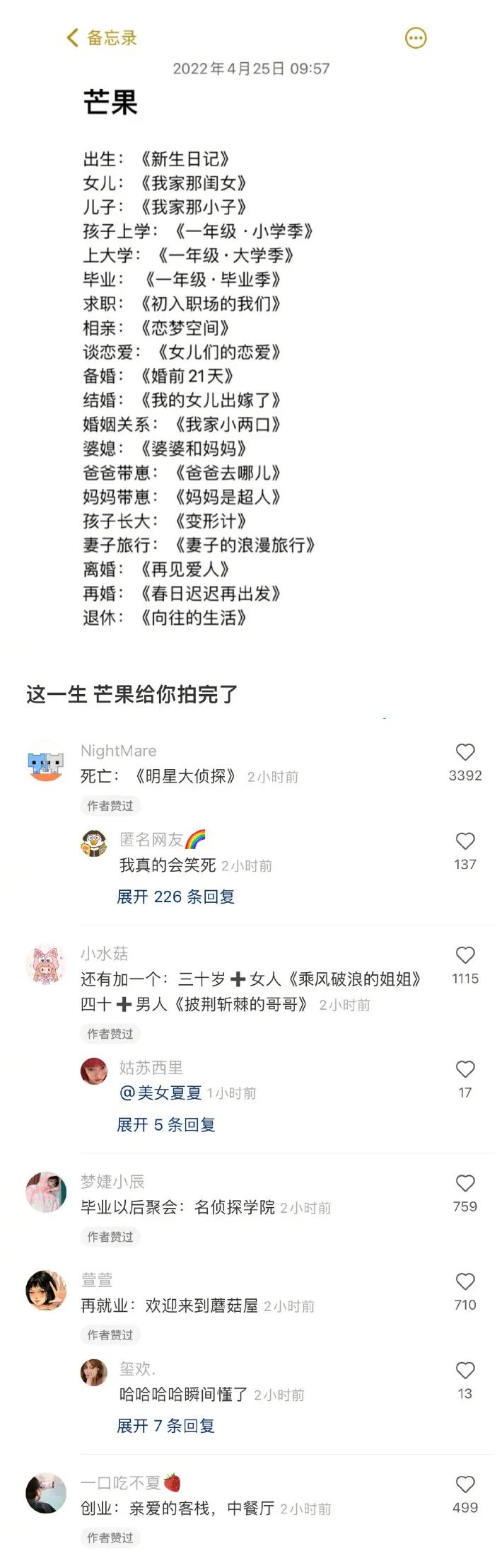Like 姑苏西里's reply
Image resolution: width=502 pixels, height=1568 pixels.
(465, 1069)
